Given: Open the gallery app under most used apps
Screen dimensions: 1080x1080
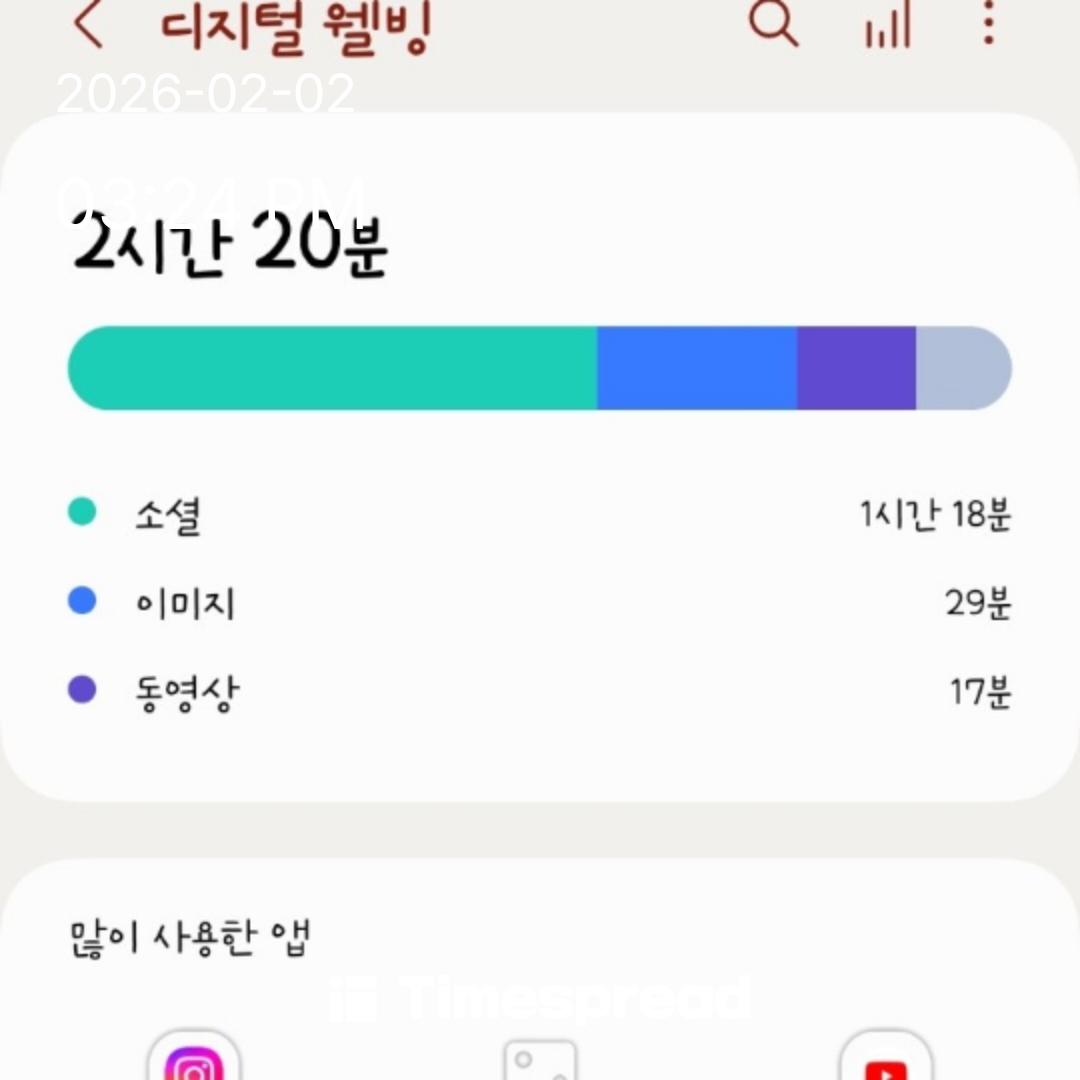Looking at the screenshot, I should [x=540, y=1062].
